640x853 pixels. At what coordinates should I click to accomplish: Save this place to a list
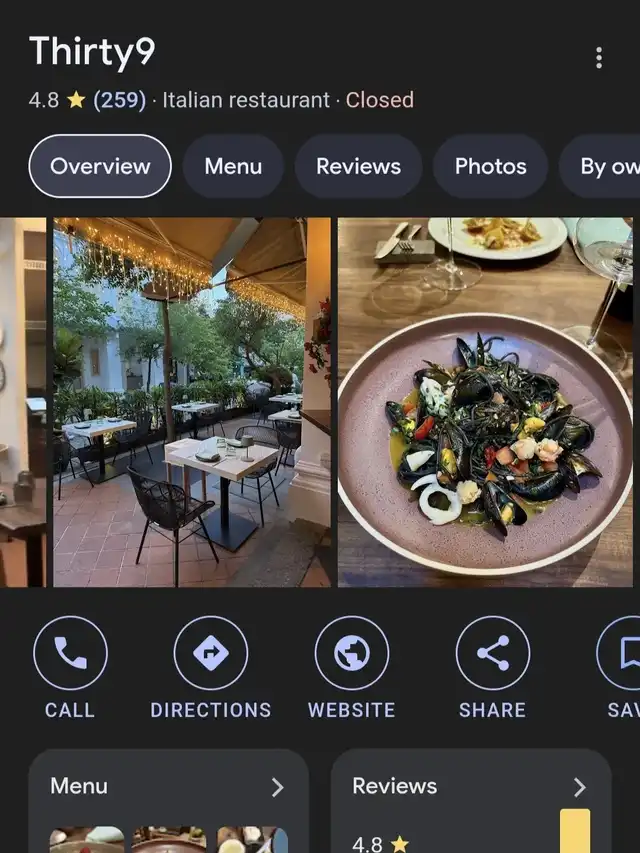click(622, 667)
